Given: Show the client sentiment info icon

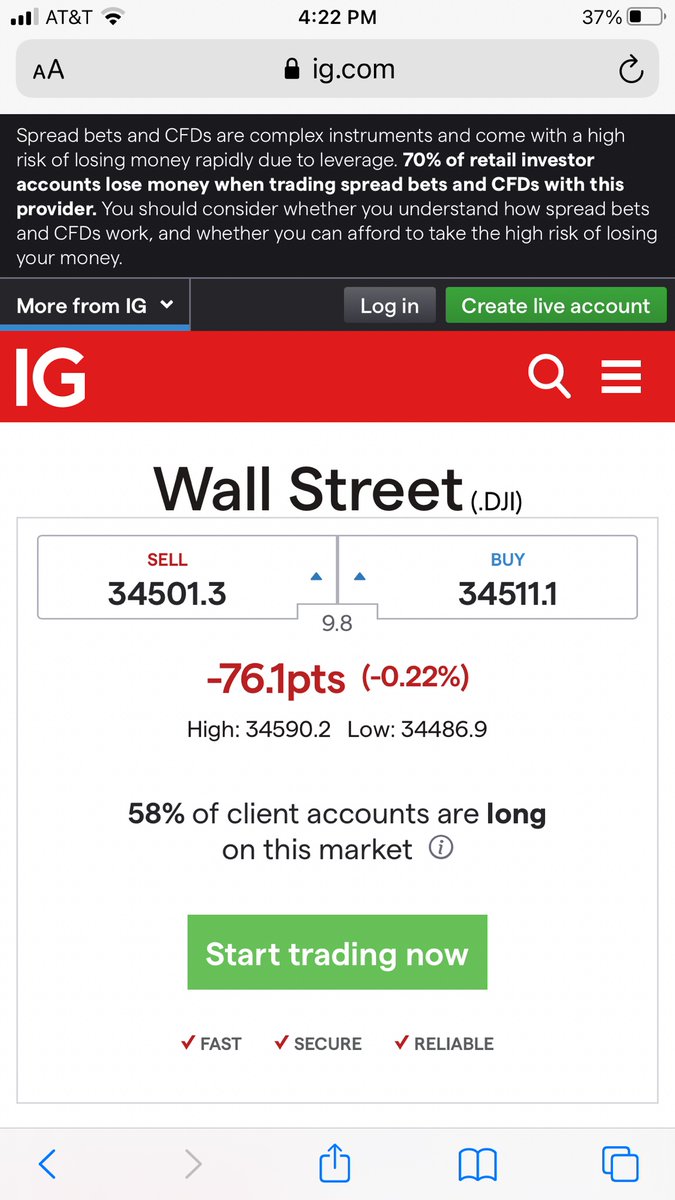Looking at the screenshot, I should (441, 848).
